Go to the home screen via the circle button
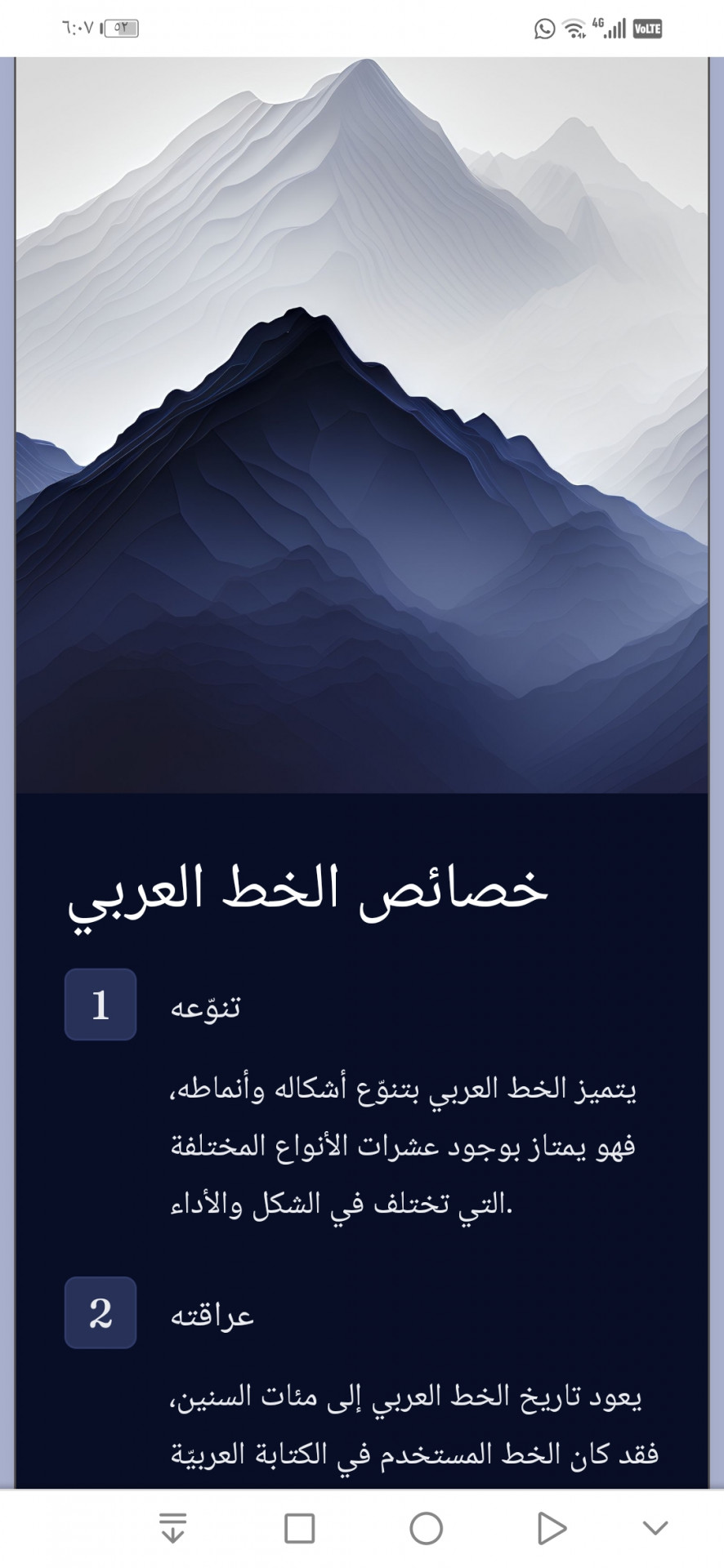The width and height of the screenshot is (724, 1568). pyautogui.click(x=426, y=1529)
